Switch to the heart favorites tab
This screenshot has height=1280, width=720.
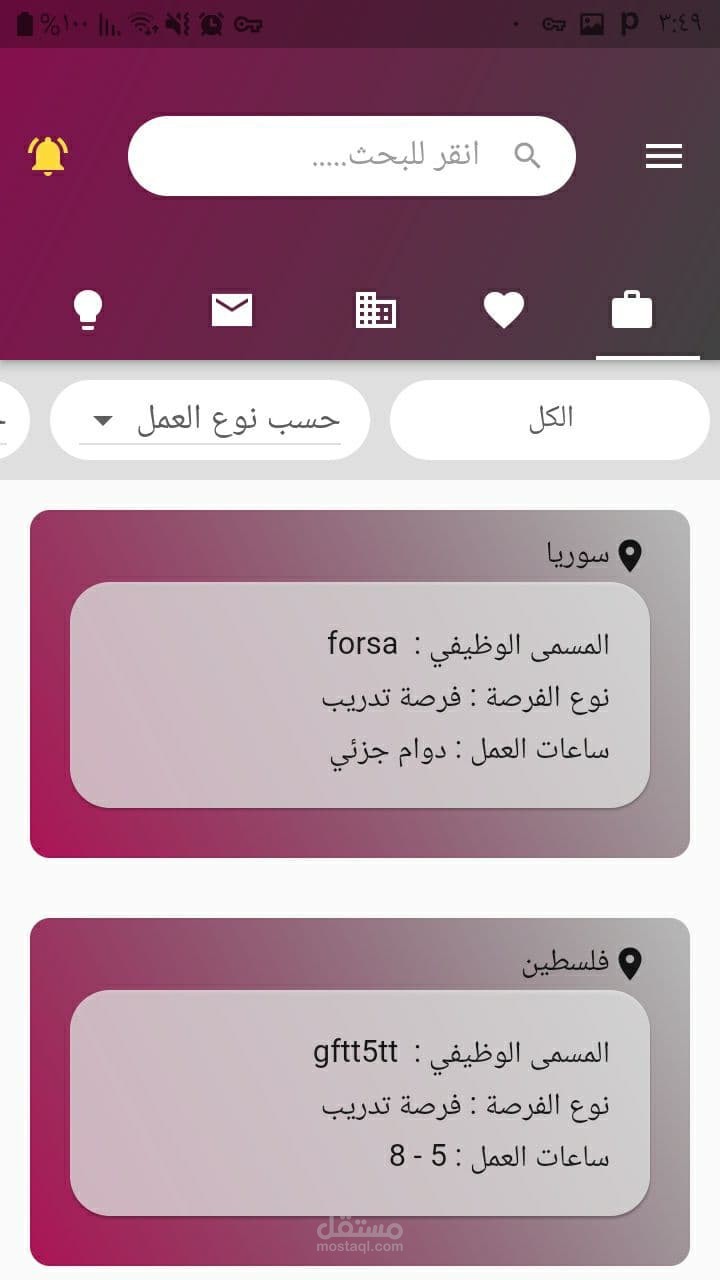pos(504,310)
